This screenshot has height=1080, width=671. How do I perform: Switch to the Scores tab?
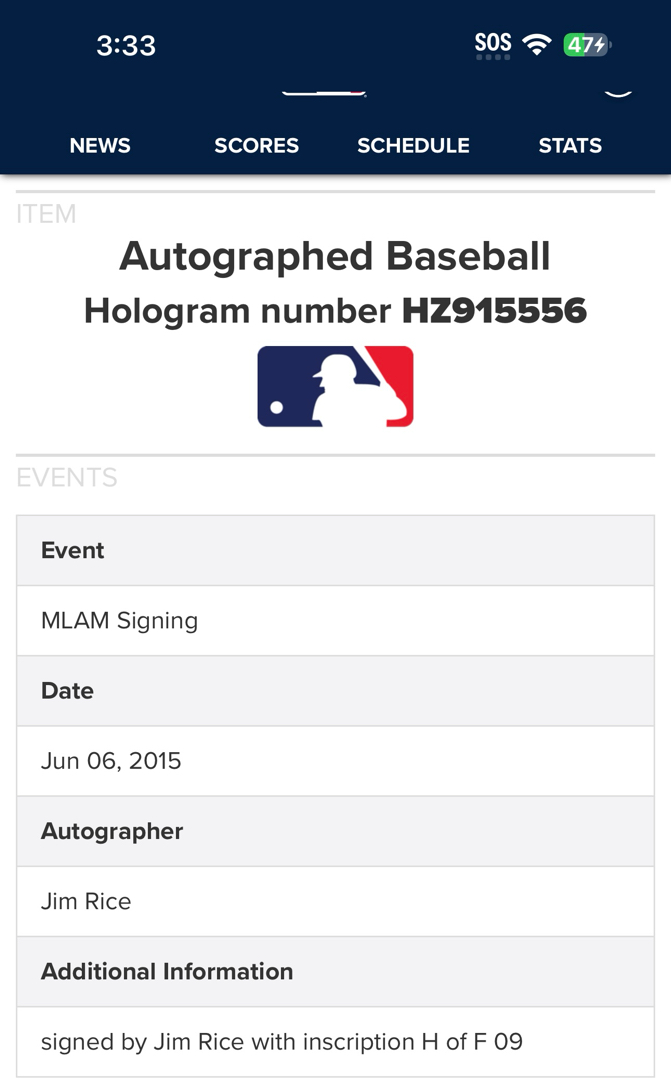(x=256, y=145)
